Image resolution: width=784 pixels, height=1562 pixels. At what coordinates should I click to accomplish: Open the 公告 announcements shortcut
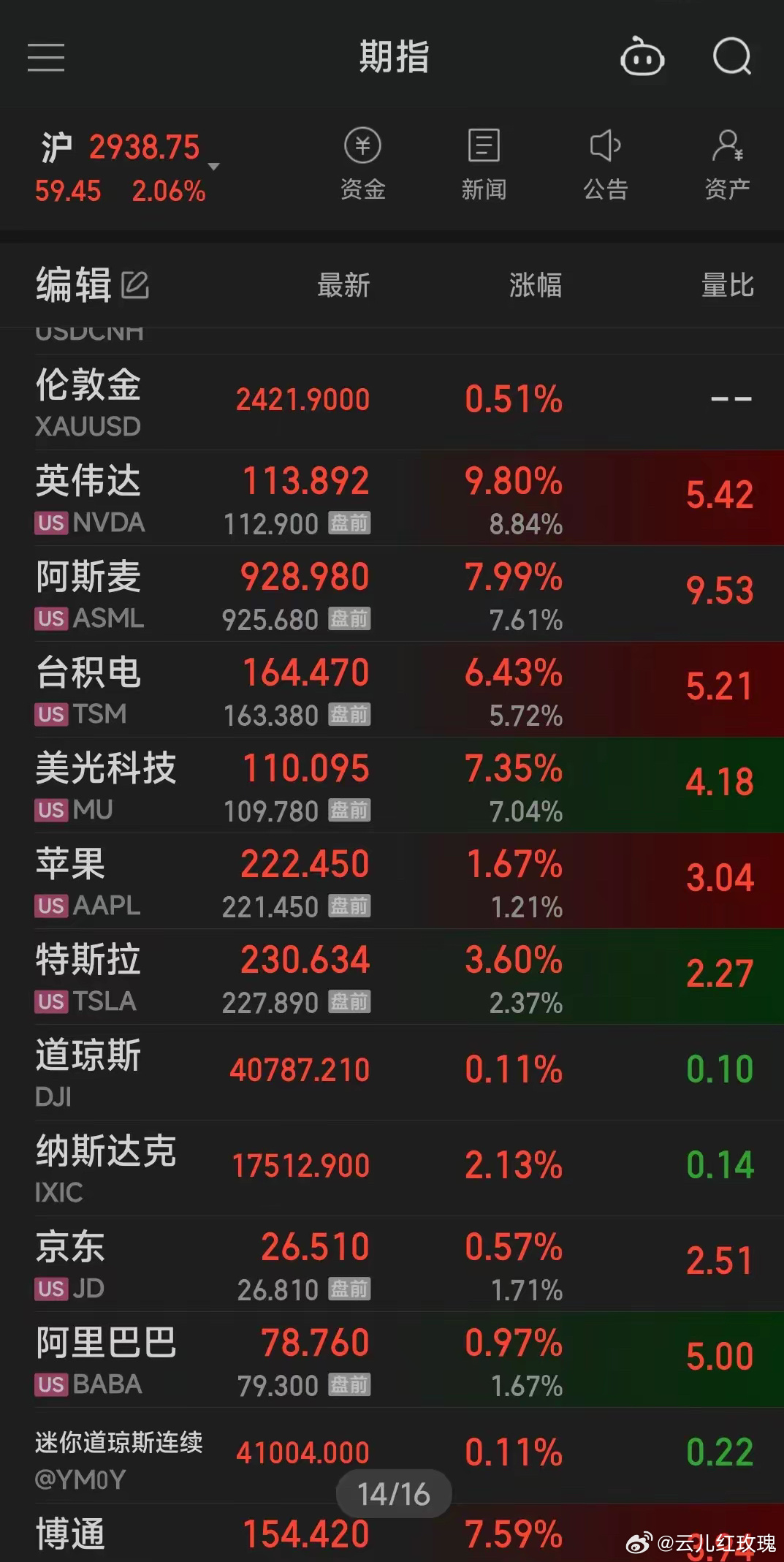click(x=606, y=164)
